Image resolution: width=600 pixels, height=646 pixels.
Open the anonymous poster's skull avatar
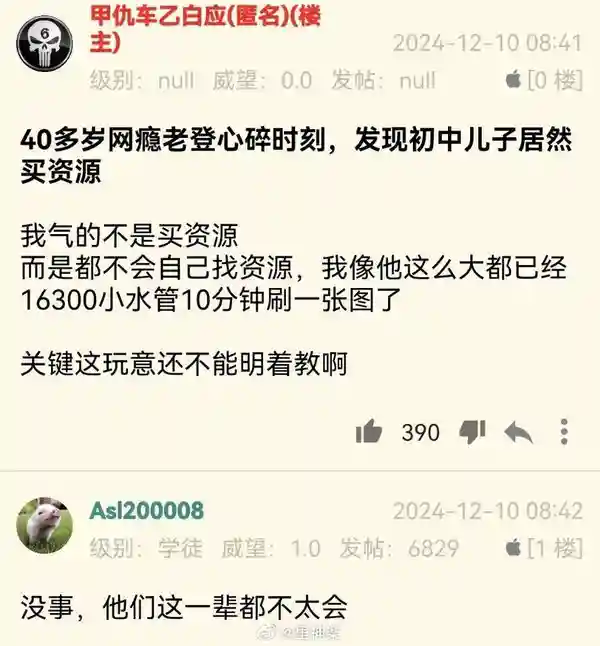click(44, 44)
